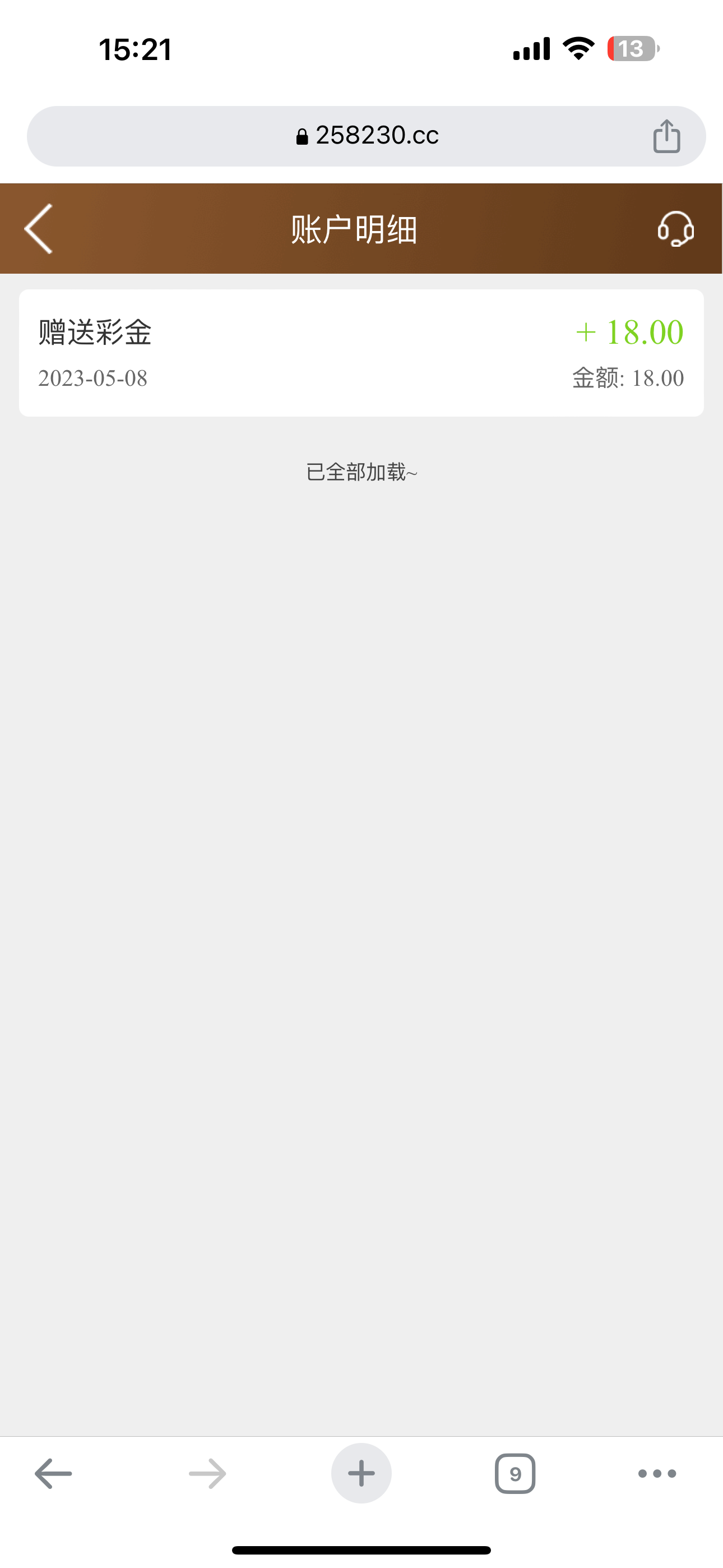Navigate back using the browser back arrow

tap(54, 1473)
